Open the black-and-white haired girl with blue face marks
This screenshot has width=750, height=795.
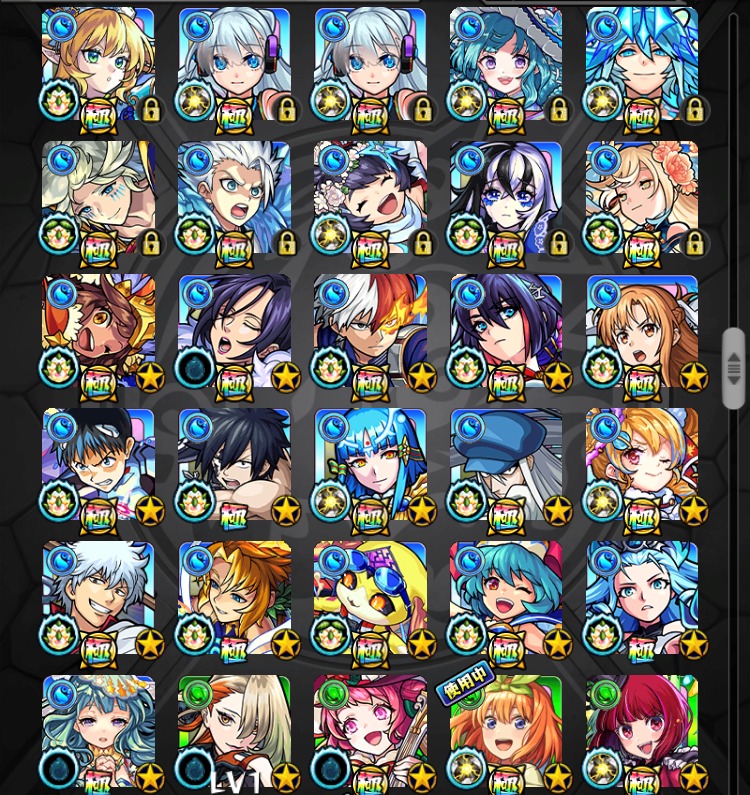(505, 197)
